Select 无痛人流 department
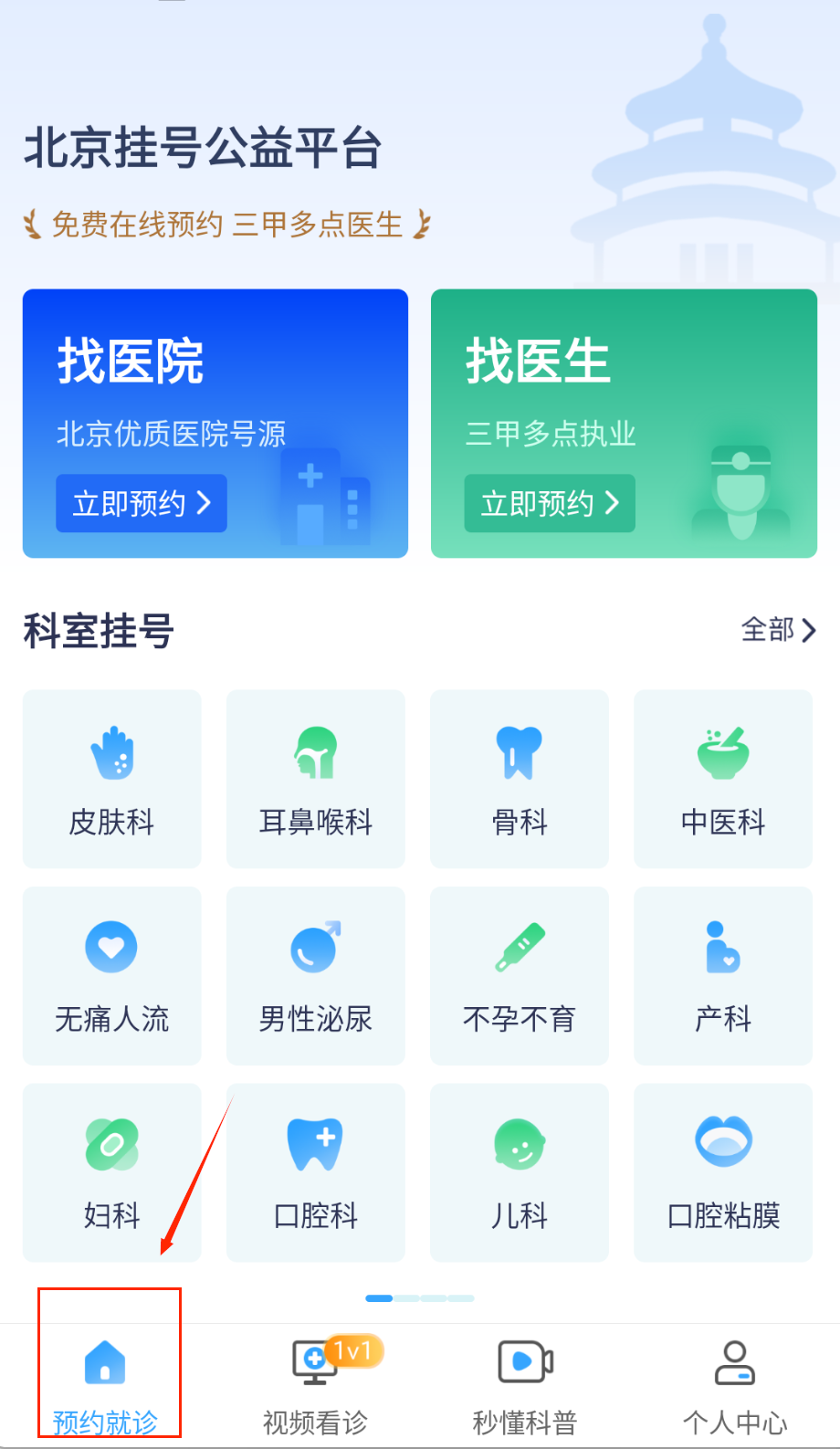840x1449 pixels. pos(111,975)
